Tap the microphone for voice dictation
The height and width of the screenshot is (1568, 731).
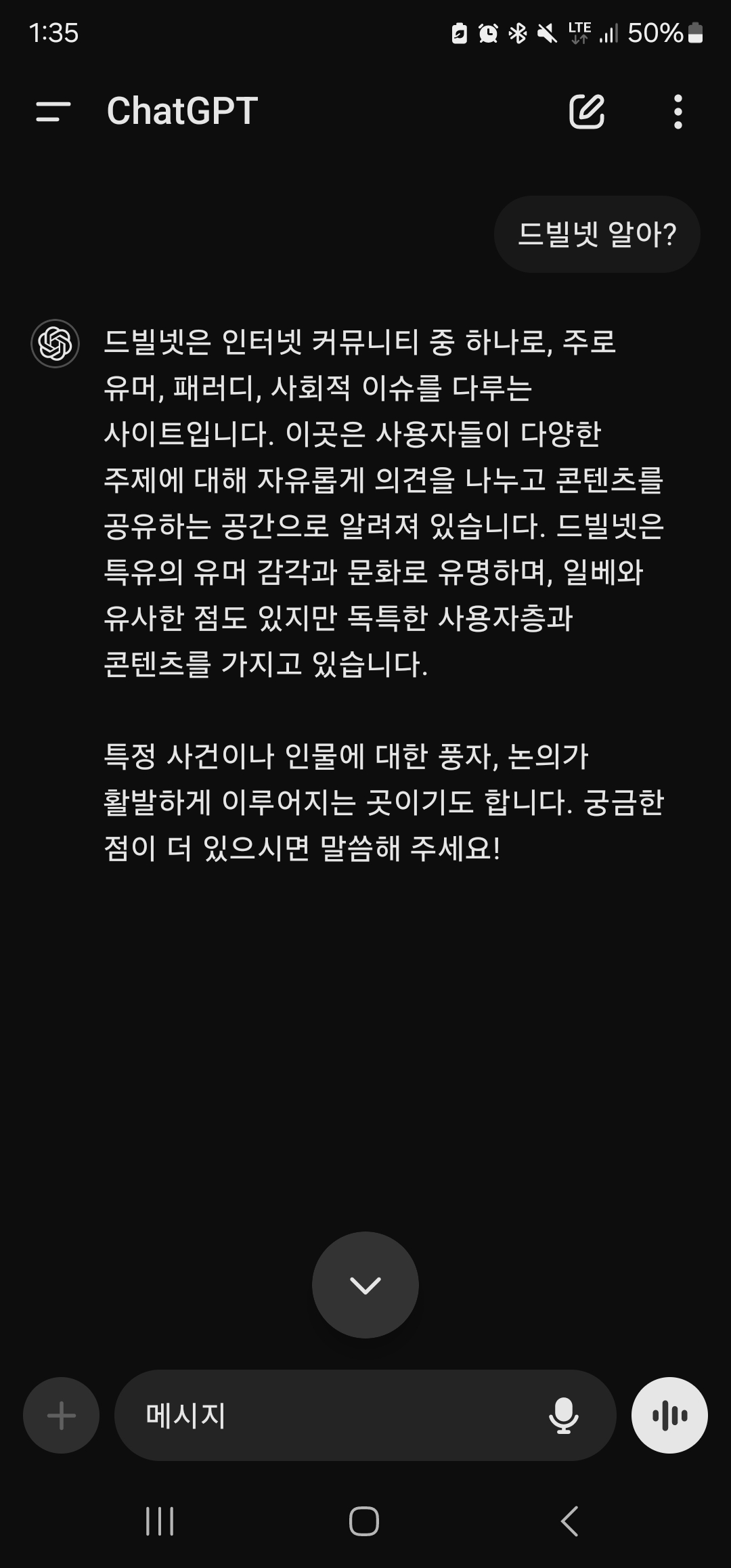(563, 1415)
